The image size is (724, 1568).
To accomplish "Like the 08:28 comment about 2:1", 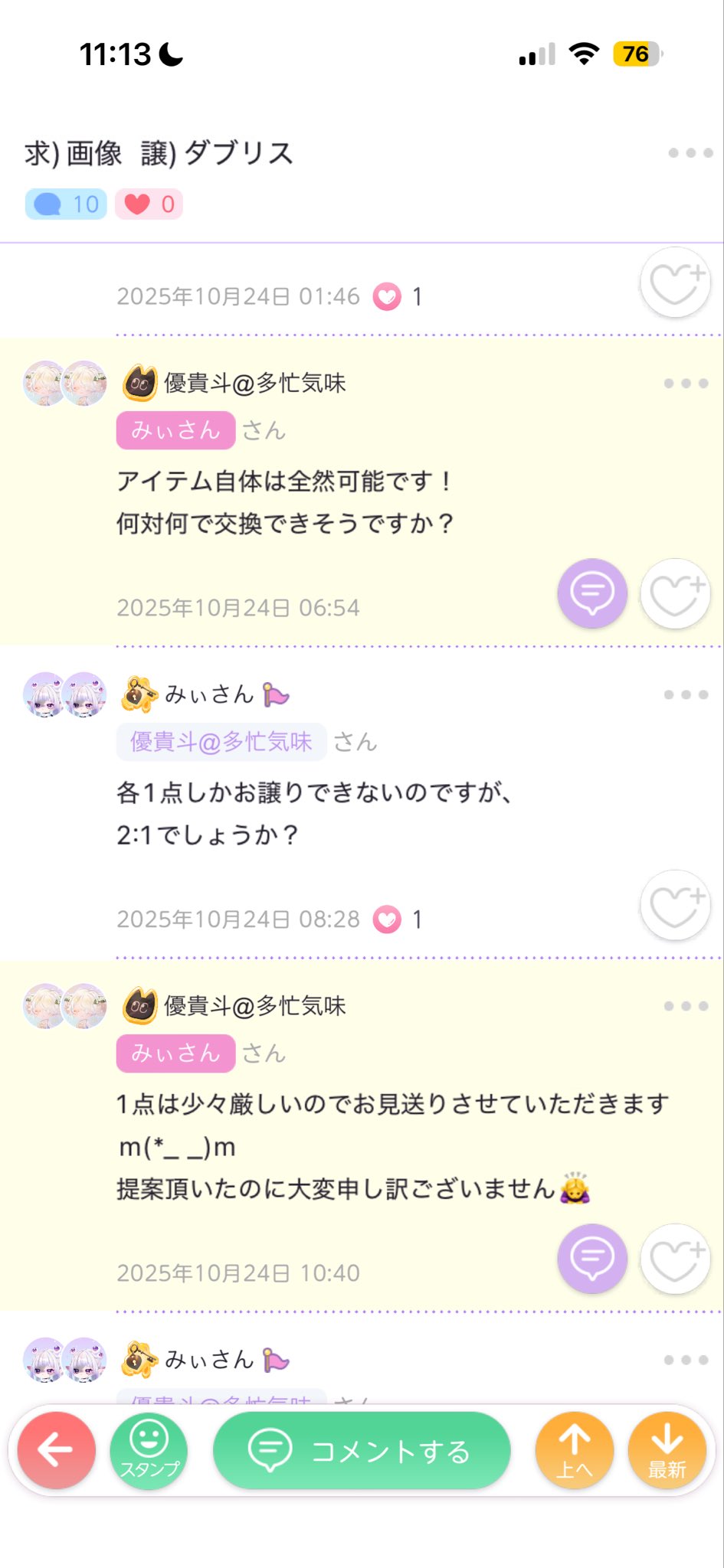I will (674, 906).
